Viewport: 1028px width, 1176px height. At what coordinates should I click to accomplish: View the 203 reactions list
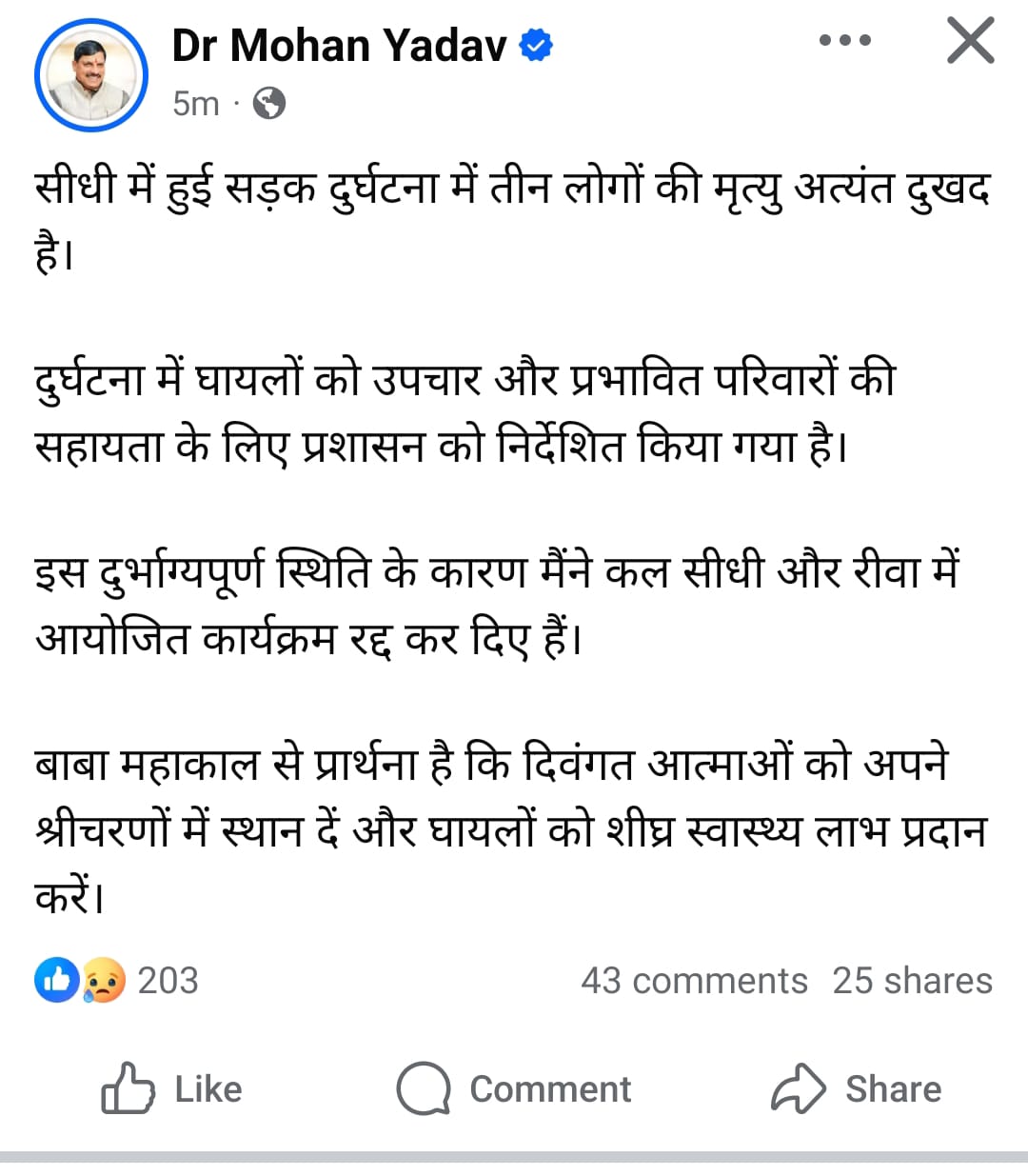117,981
